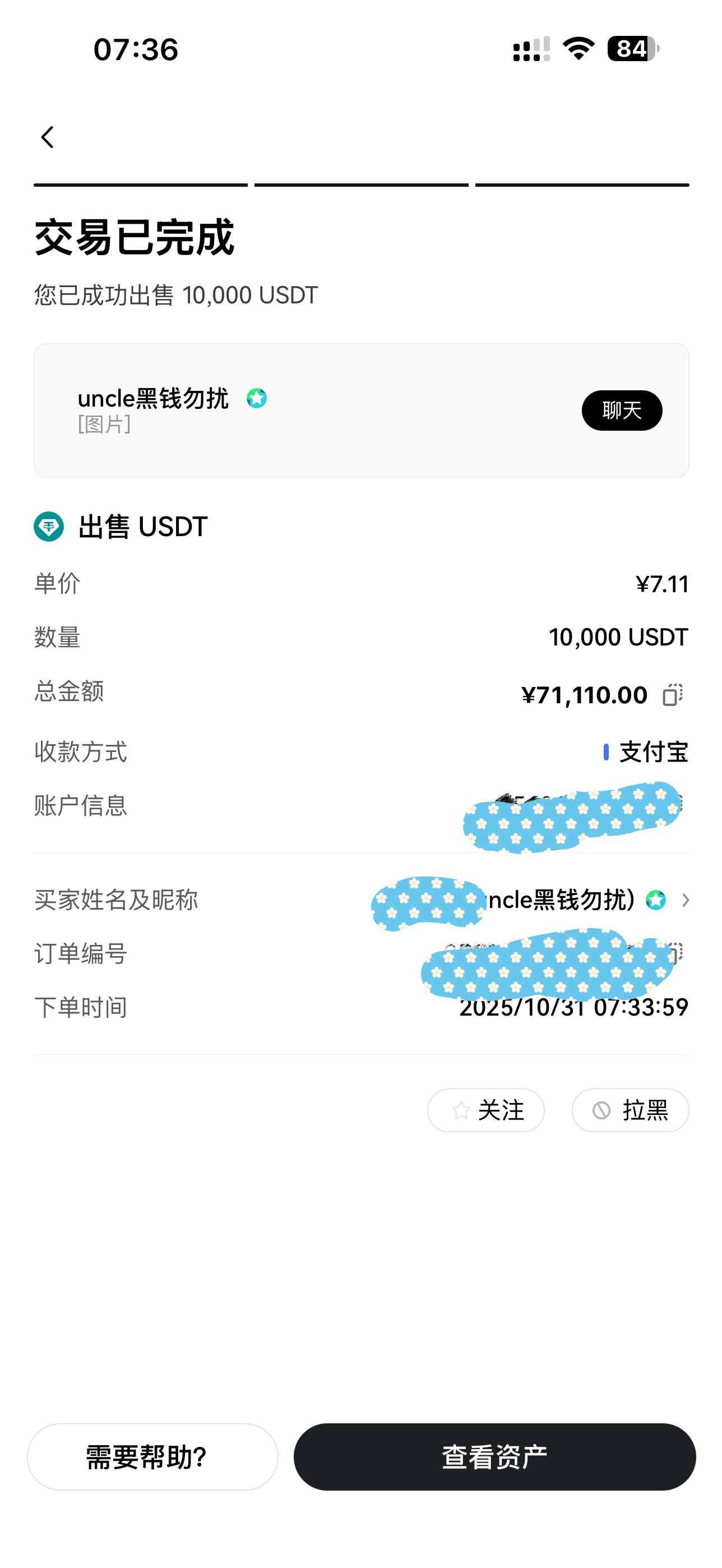722x1568 pixels.
Task: Toggle blocking via the 拉黑 button
Action: click(630, 1110)
